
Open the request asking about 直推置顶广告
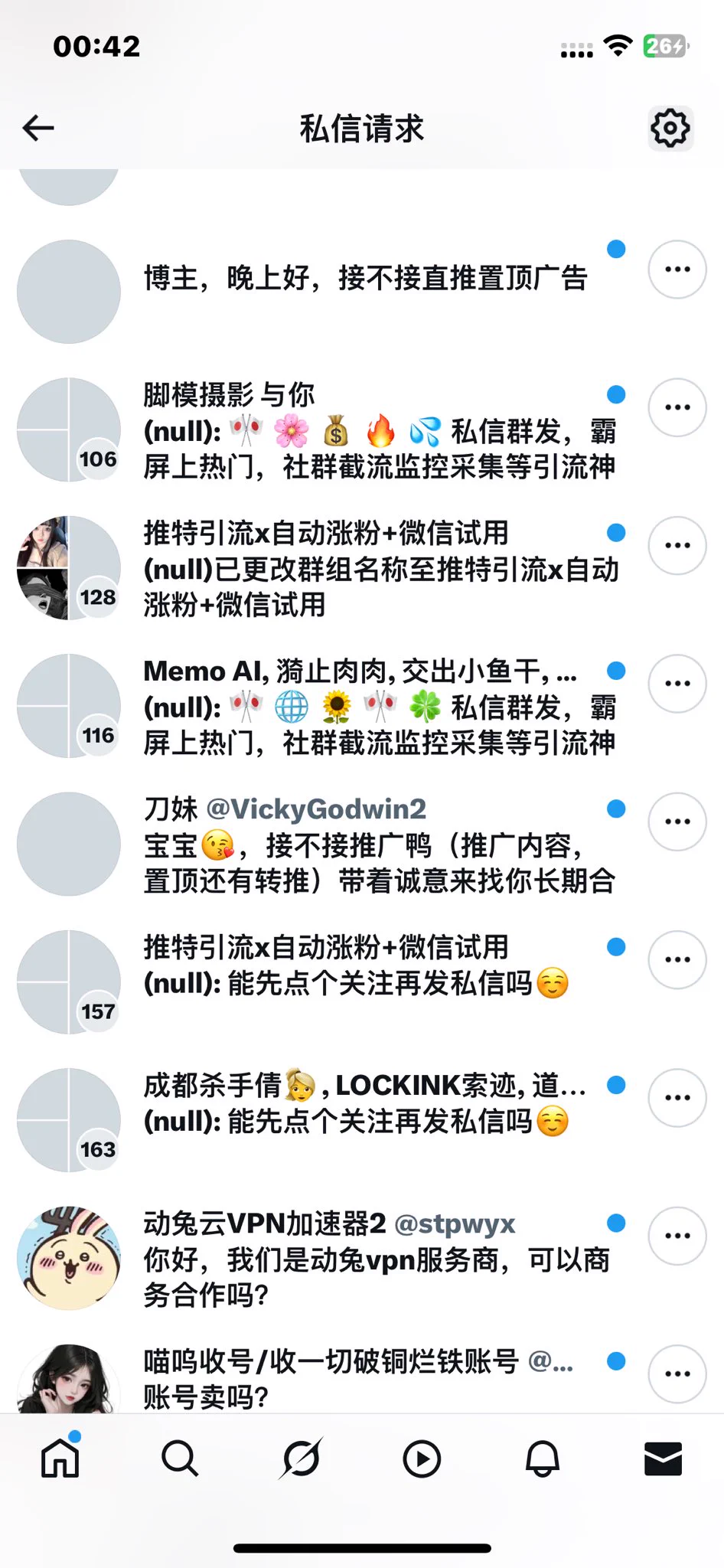365,277
